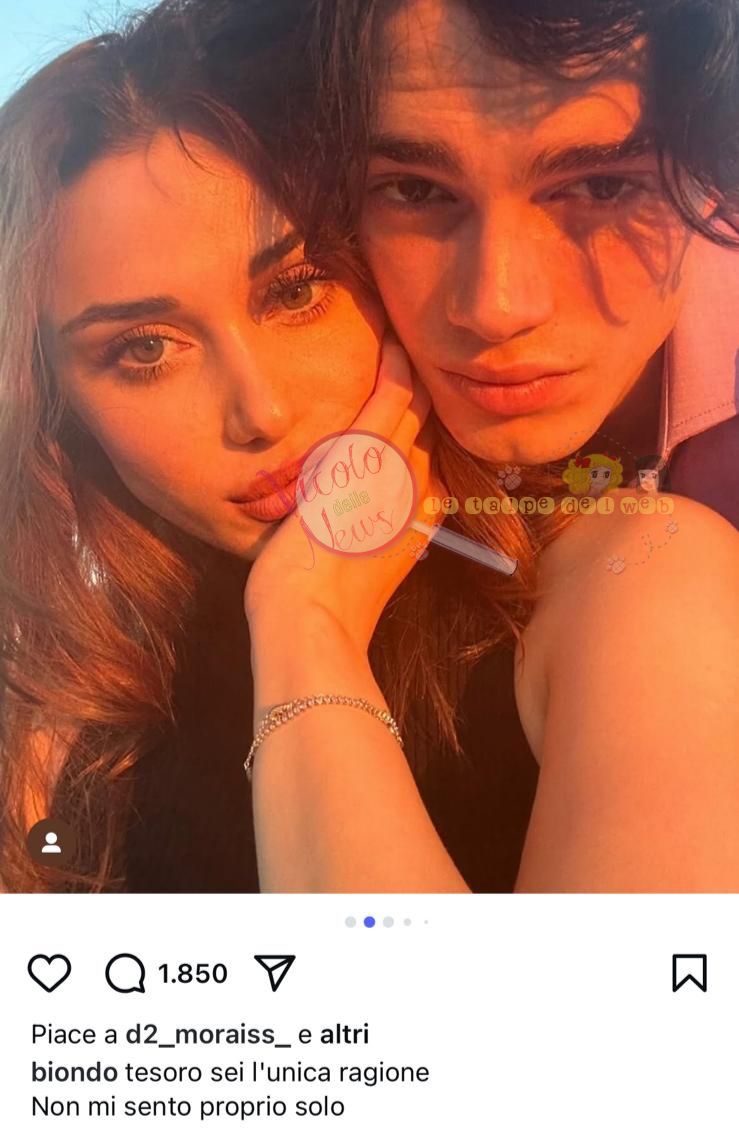This screenshot has height=1135, width=739.
Task: Share the post via paper plane icon
Action: (274, 972)
